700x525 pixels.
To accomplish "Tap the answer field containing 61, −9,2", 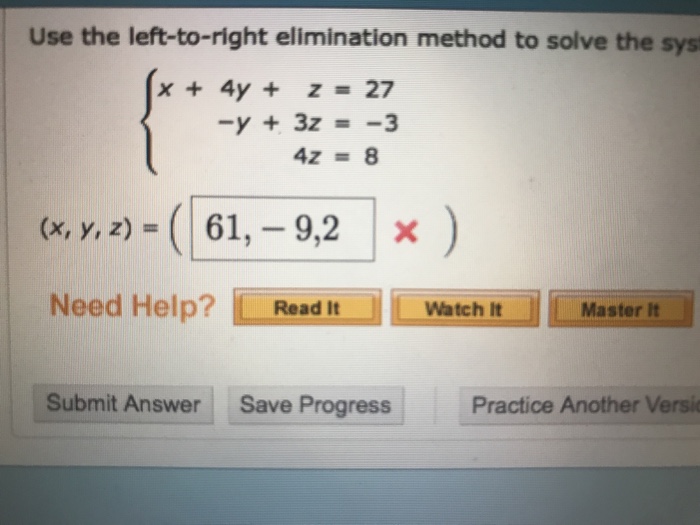I will click(280, 230).
